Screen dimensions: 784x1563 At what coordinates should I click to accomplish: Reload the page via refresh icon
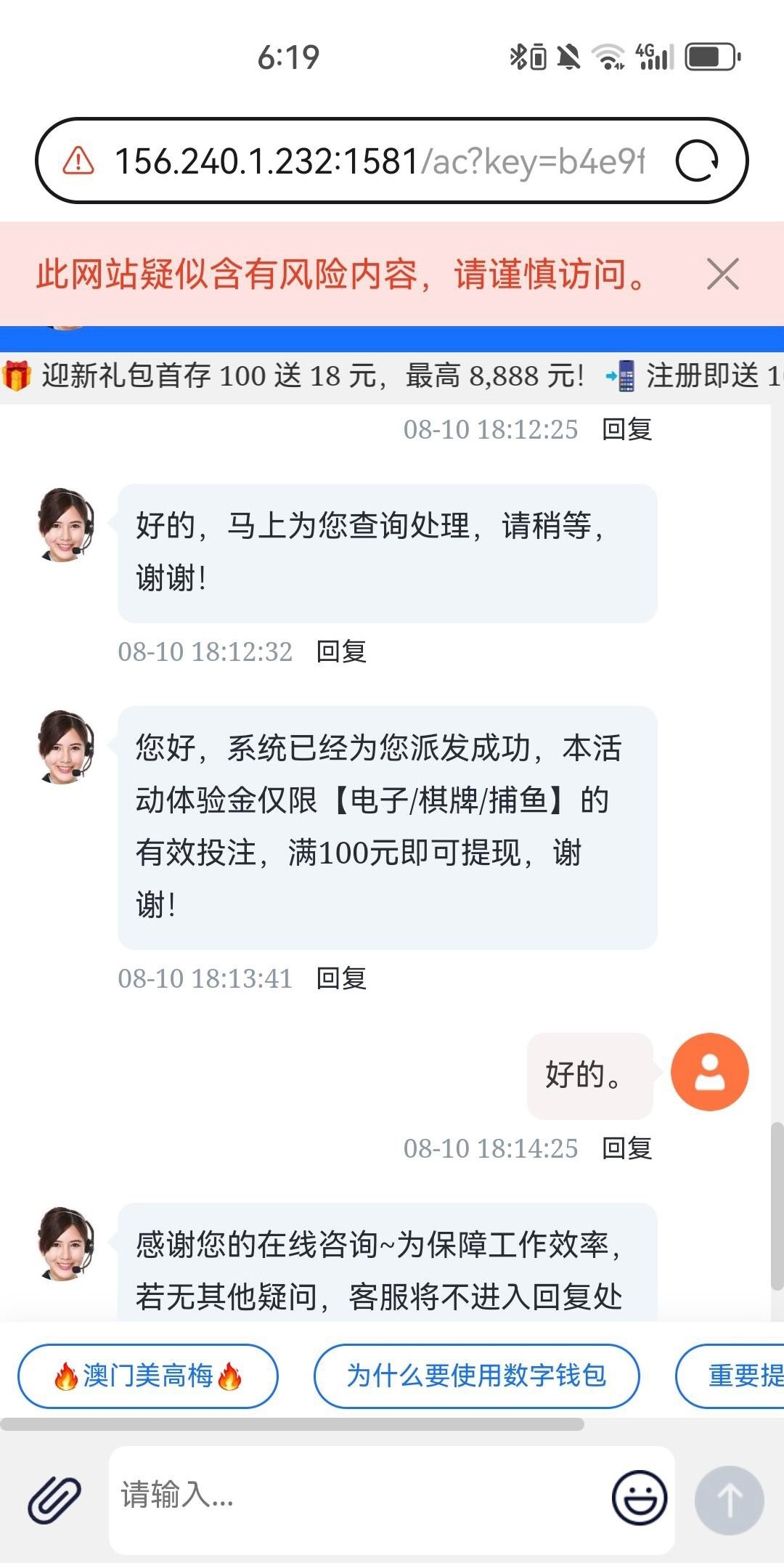[697, 161]
